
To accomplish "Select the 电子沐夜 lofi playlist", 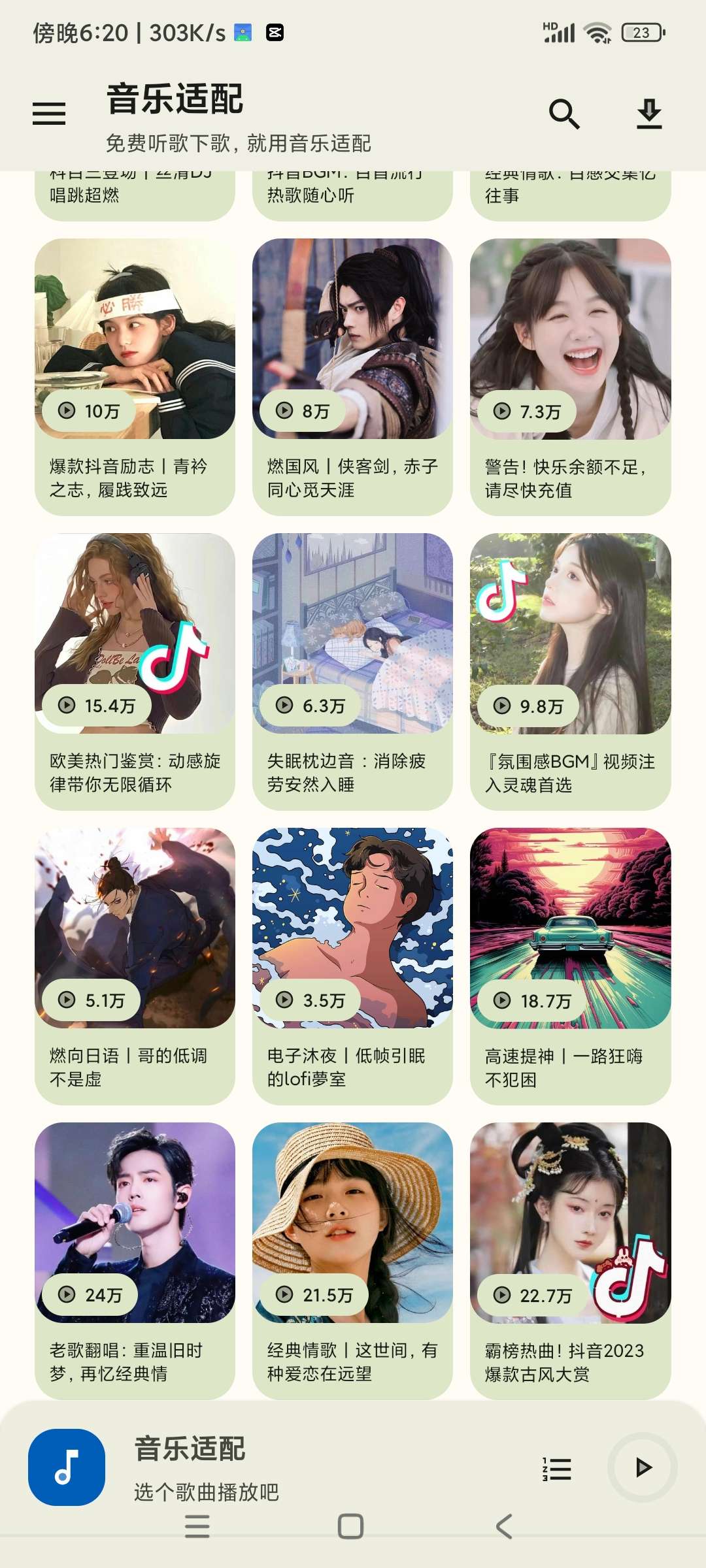I will pyautogui.click(x=352, y=966).
